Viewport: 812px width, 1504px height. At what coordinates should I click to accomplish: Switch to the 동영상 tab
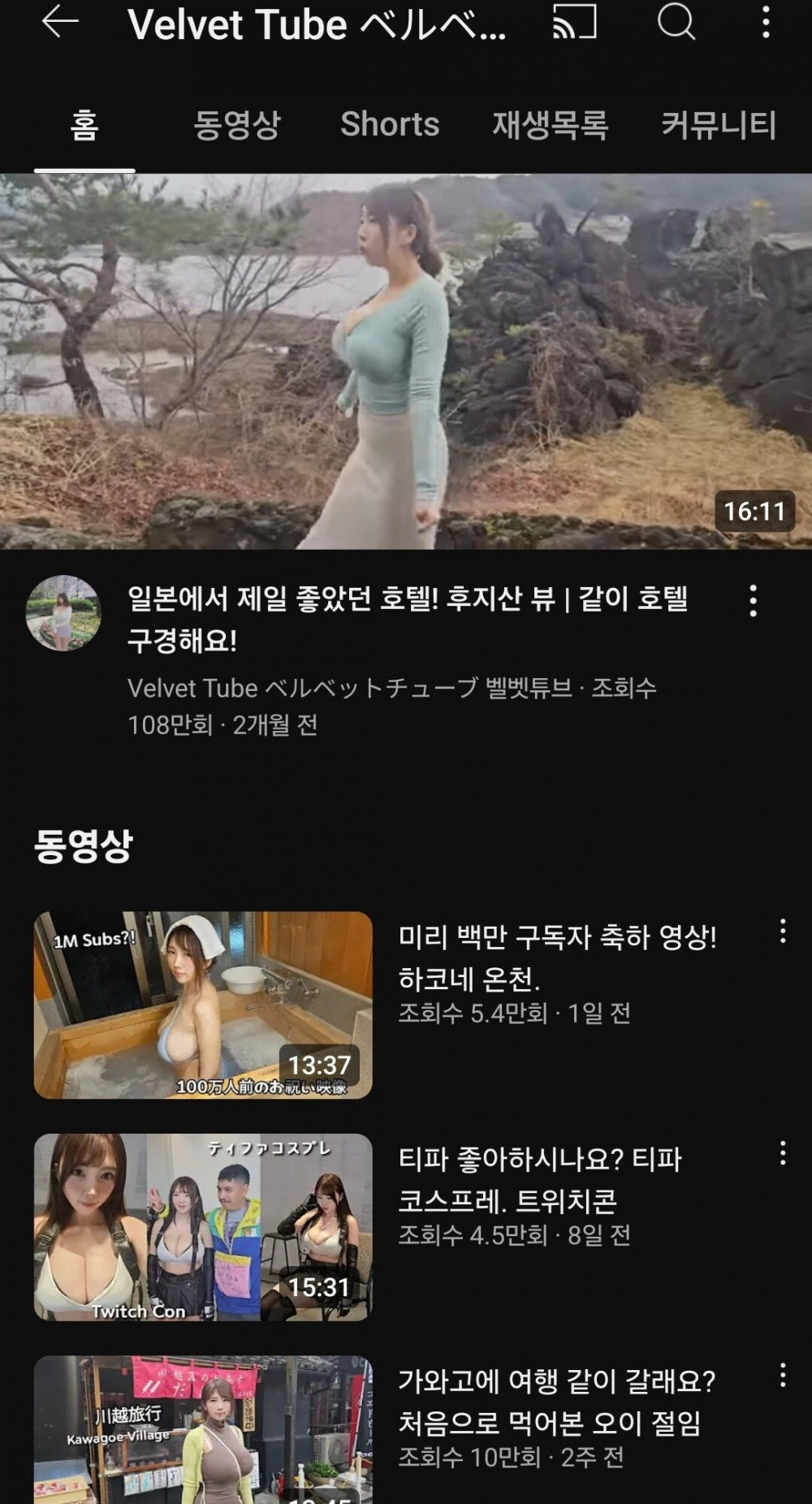[236, 125]
